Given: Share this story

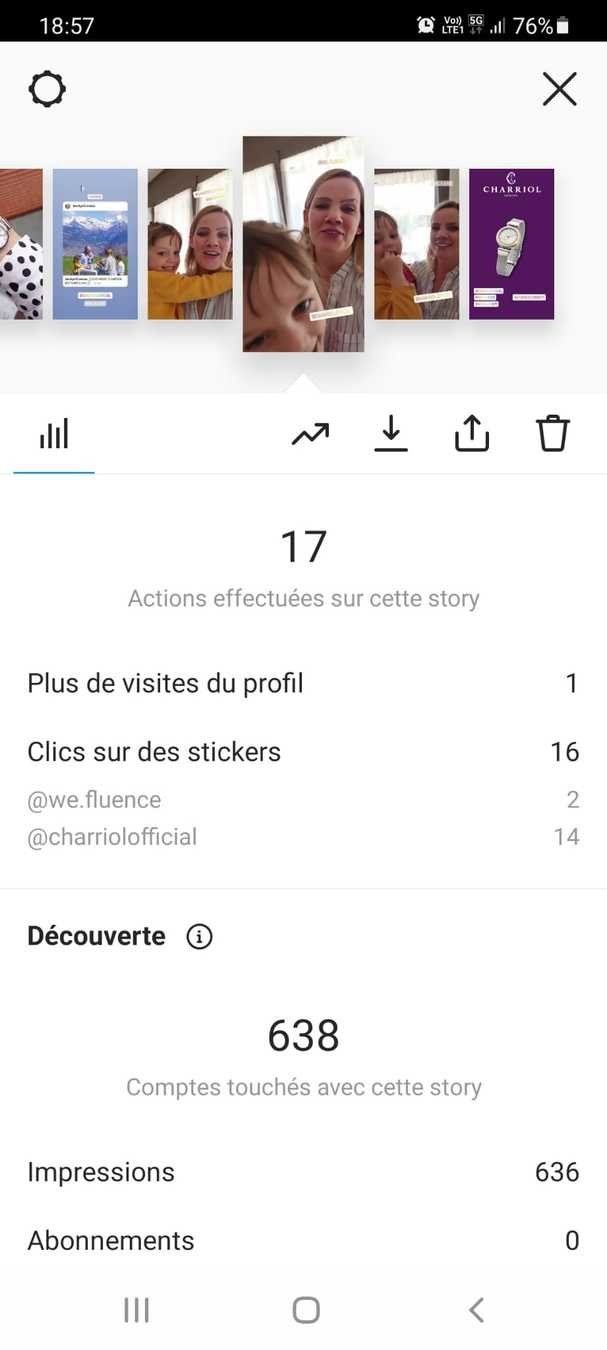Looking at the screenshot, I should [472, 434].
